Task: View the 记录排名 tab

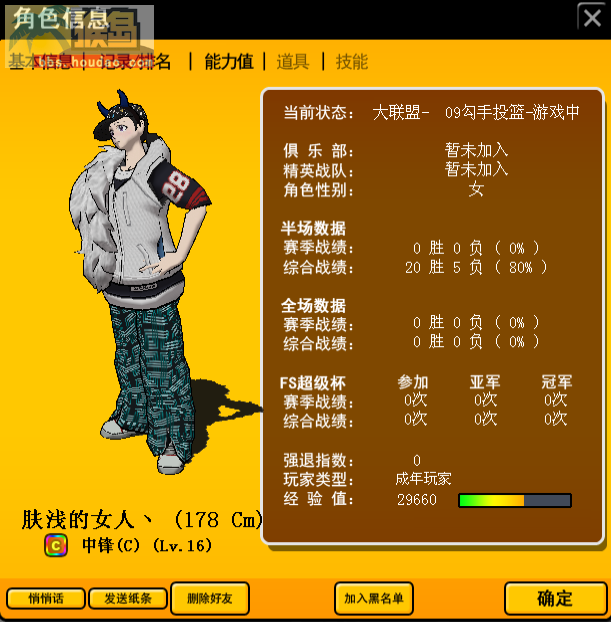Action: point(138,62)
